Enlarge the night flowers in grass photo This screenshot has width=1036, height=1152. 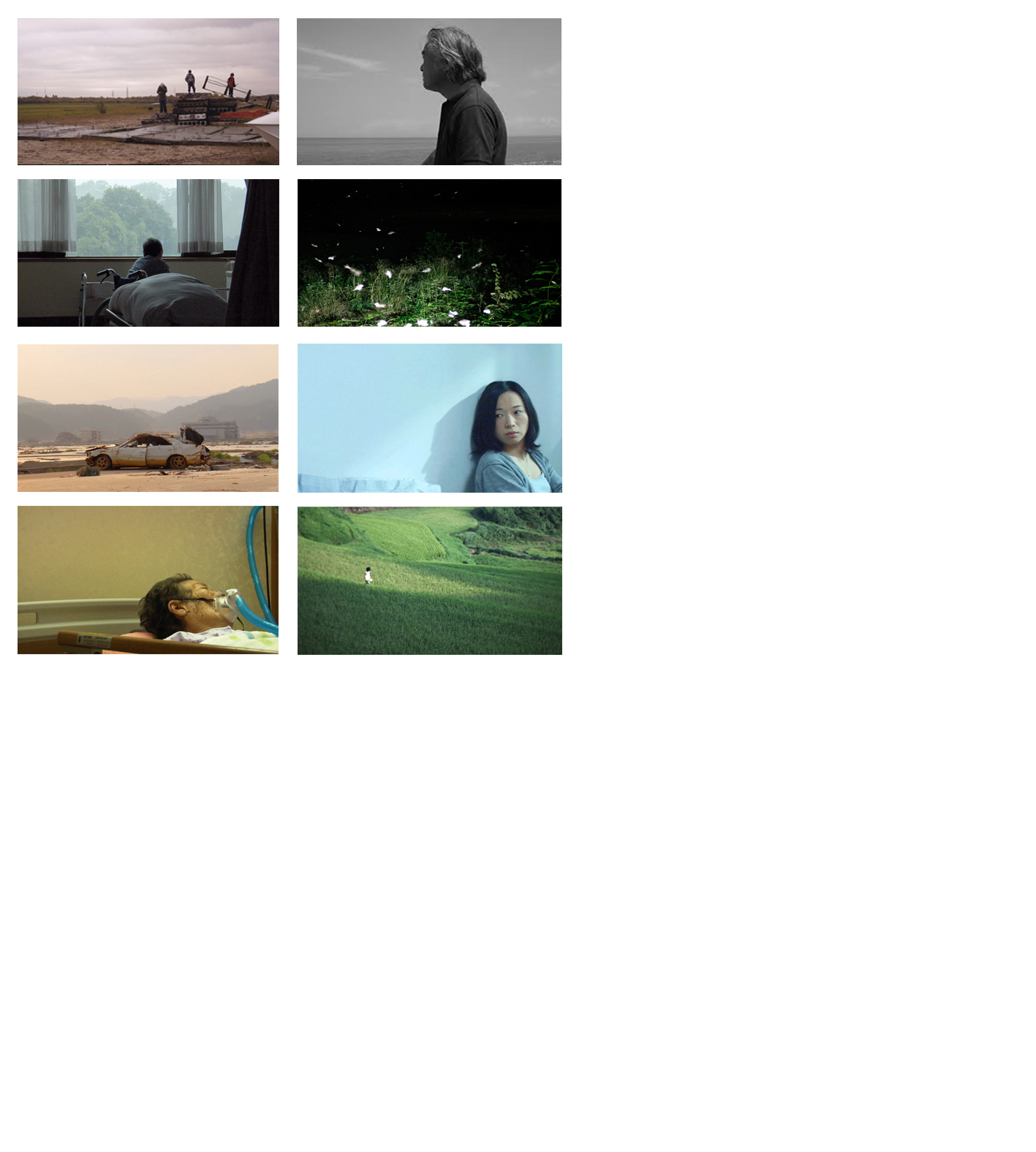429,253
